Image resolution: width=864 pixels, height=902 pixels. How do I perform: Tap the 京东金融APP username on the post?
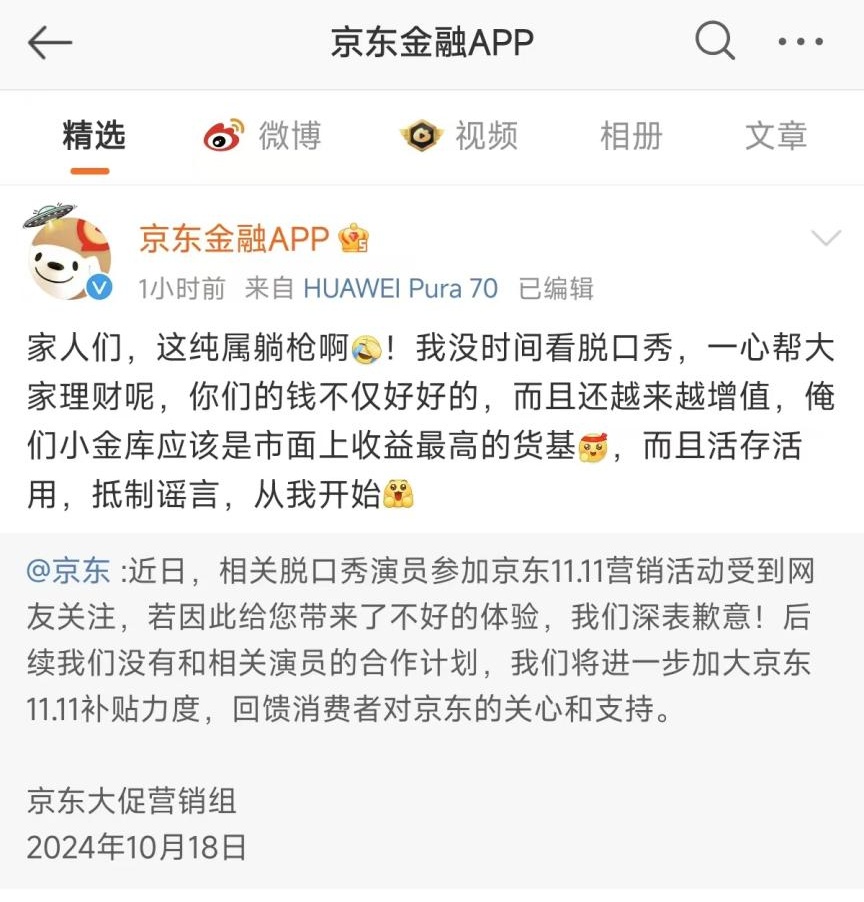(x=234, y=238)
